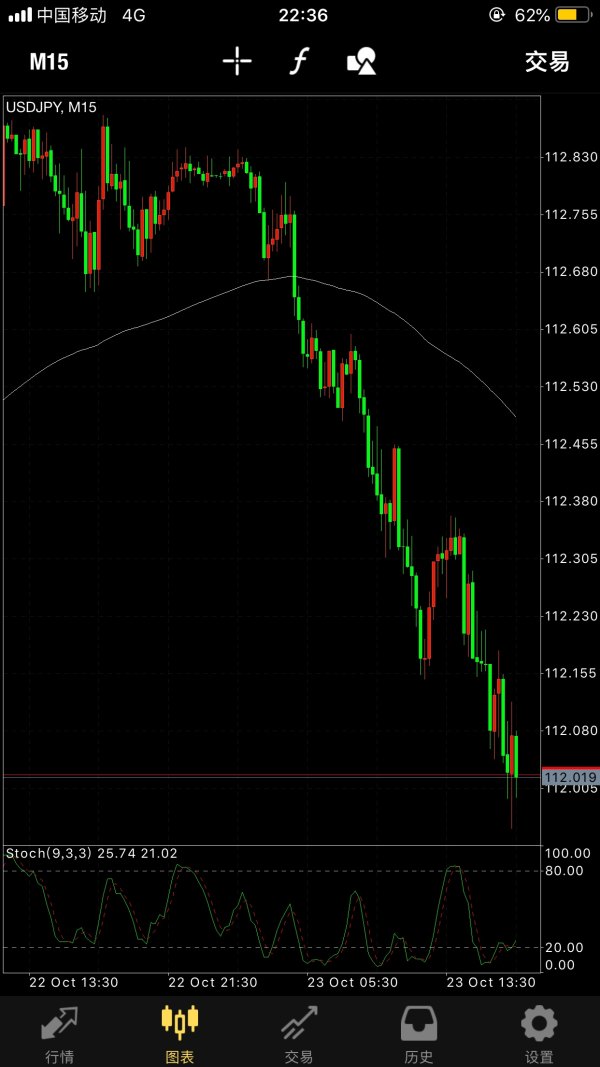Open the 历史 history tab
Viewport: 600px width, 1067px height.
coord(419,1034)
